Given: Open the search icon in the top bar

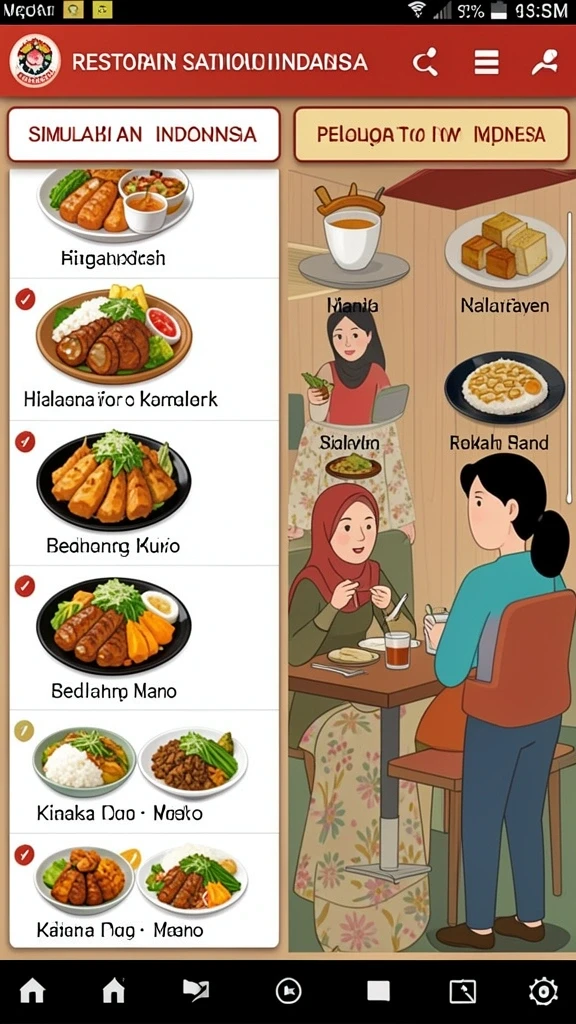Looking at the screenshot, I should click(426, 63).
